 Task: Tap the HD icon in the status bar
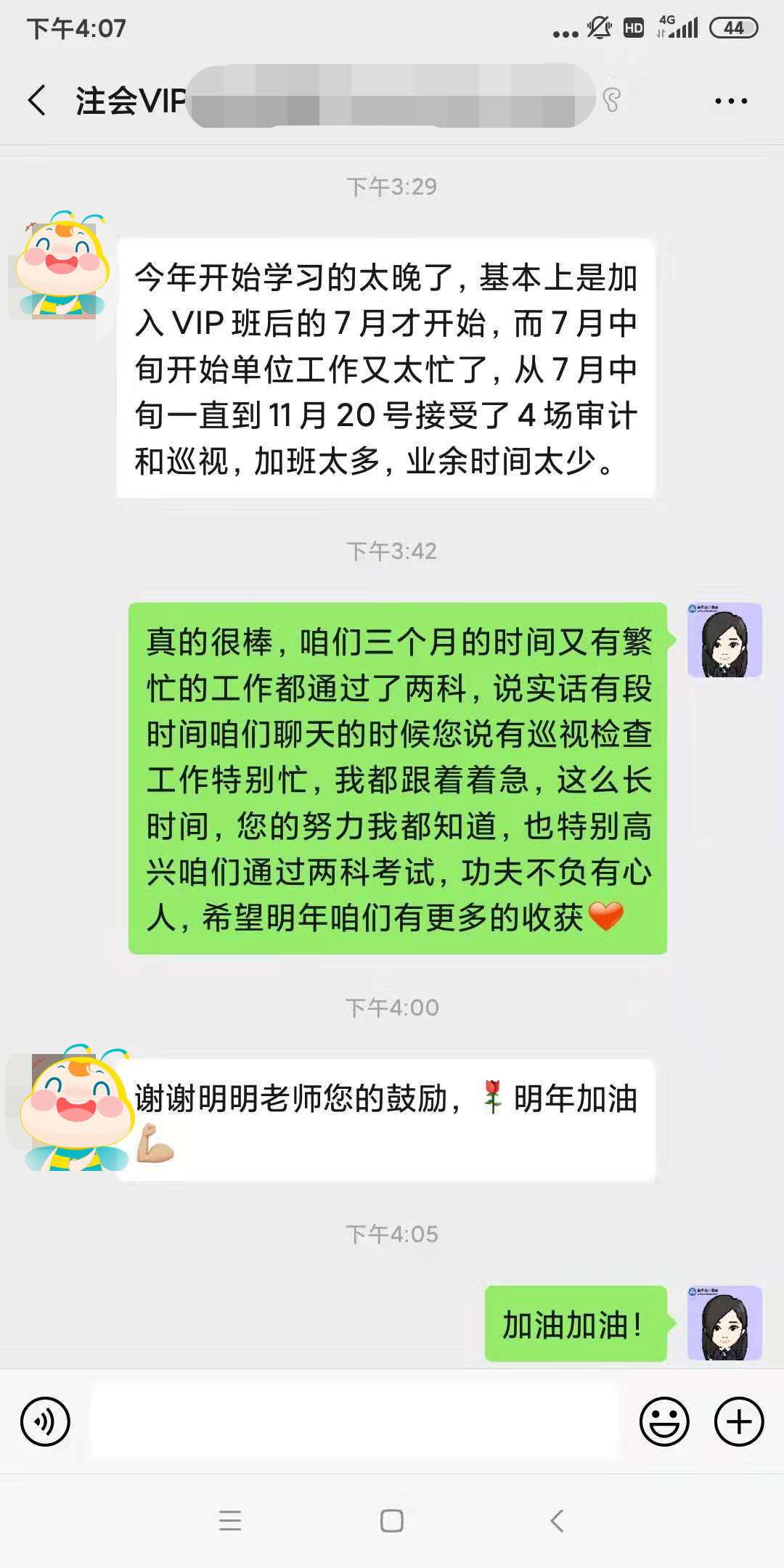point(633,28)
